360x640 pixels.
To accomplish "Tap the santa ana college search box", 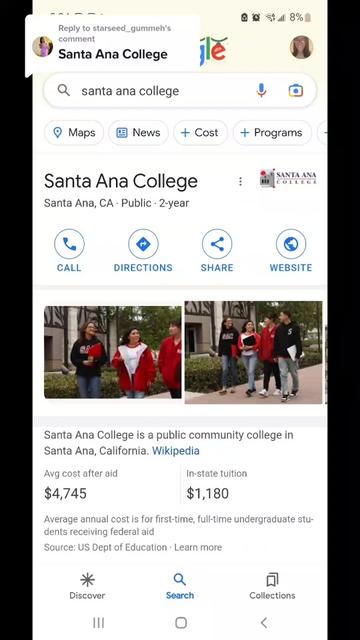I will 180,91.
